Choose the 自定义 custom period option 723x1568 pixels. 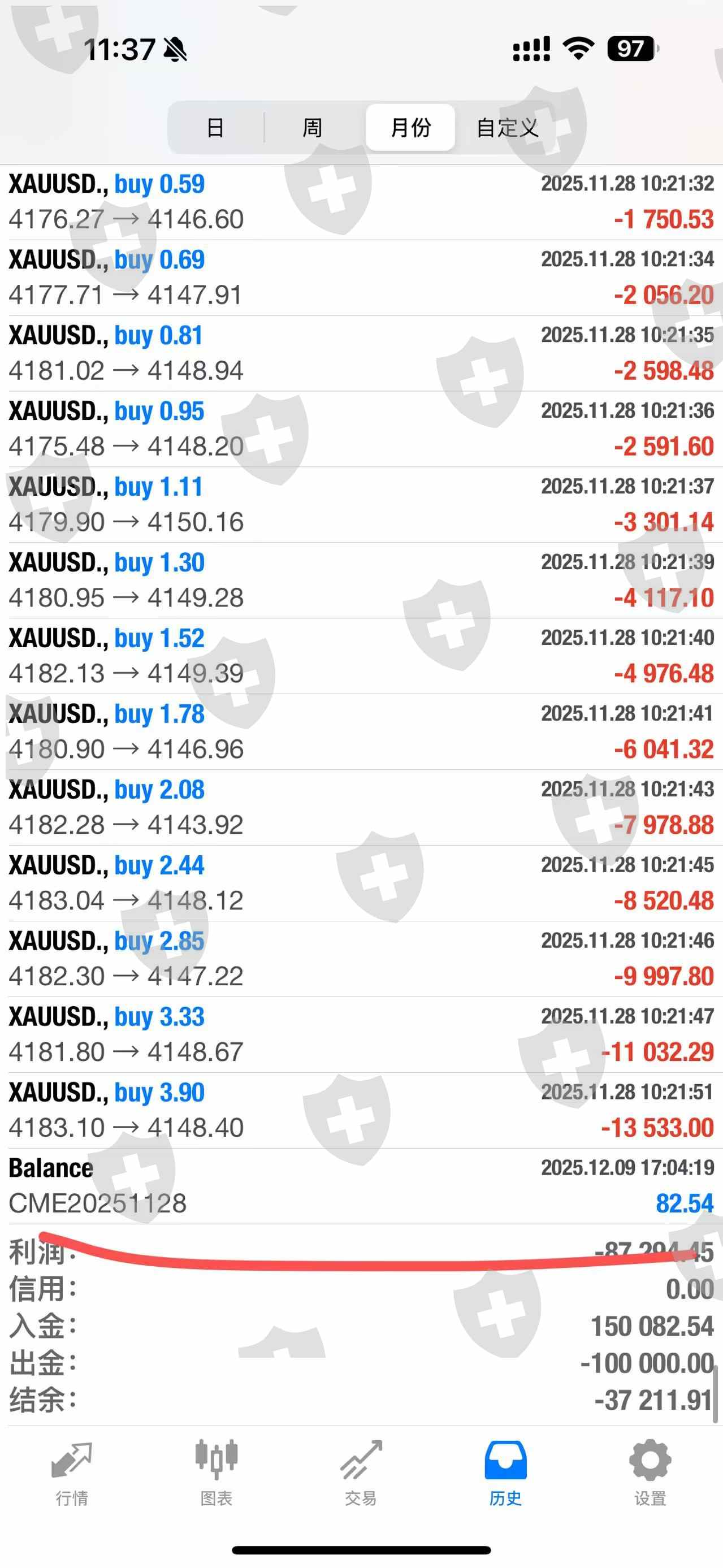tap(507, 128)
